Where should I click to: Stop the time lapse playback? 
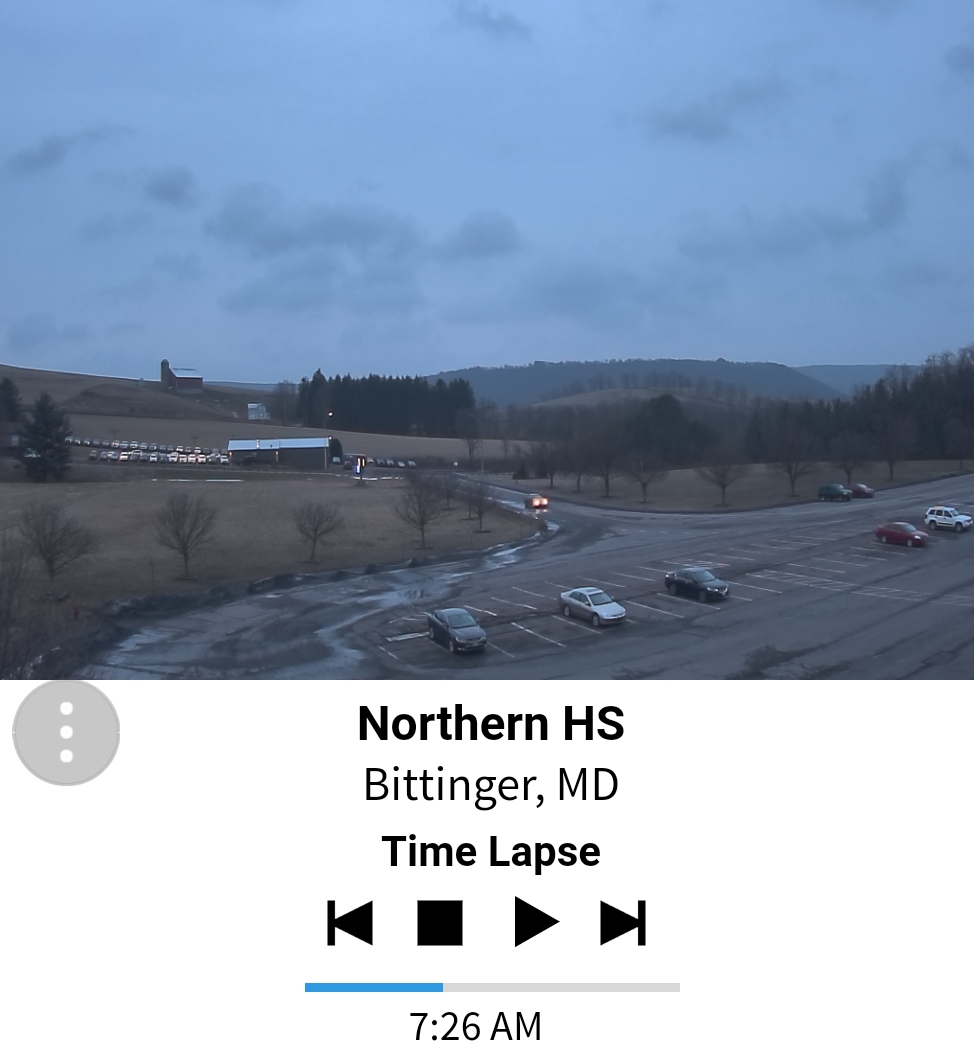[x=440, y=922]
